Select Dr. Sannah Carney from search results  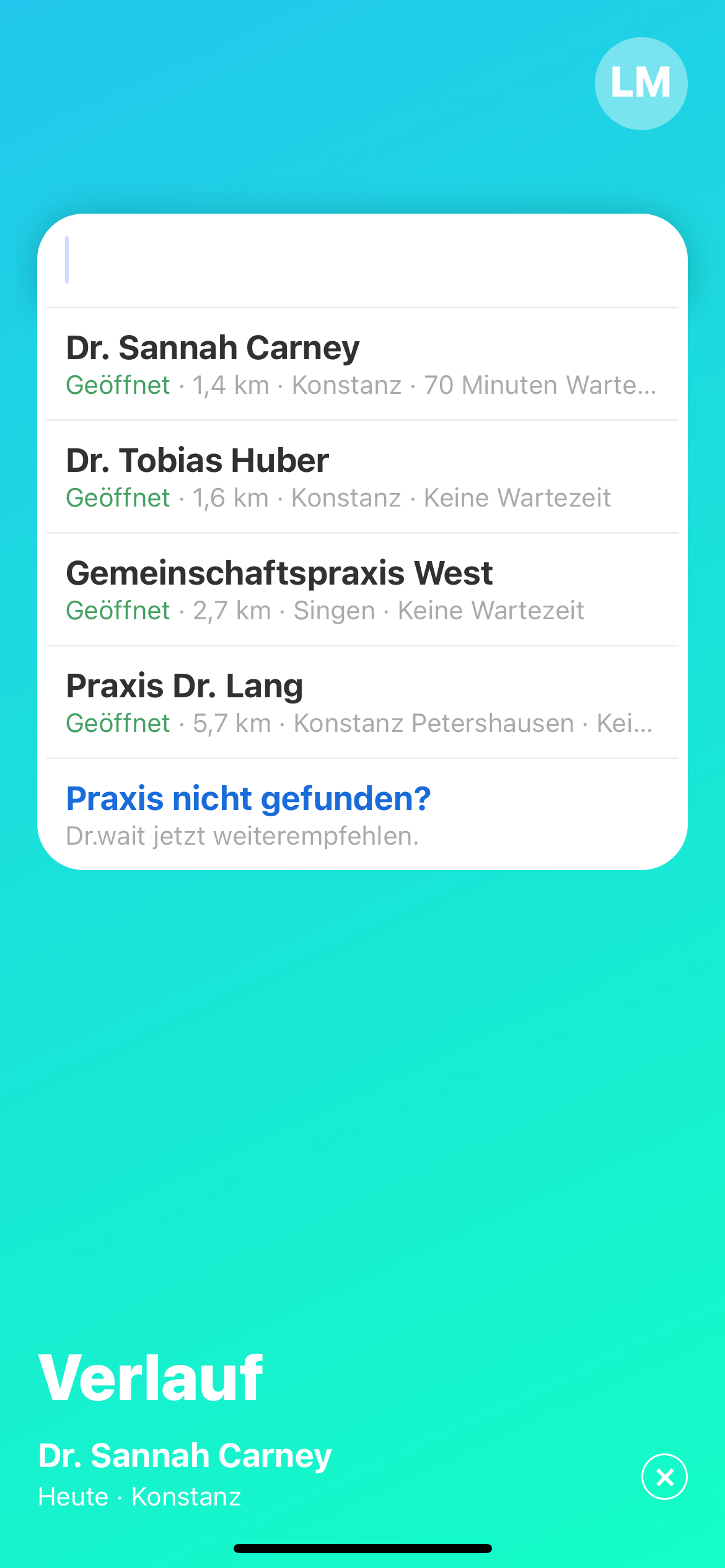tap(362, 365)
